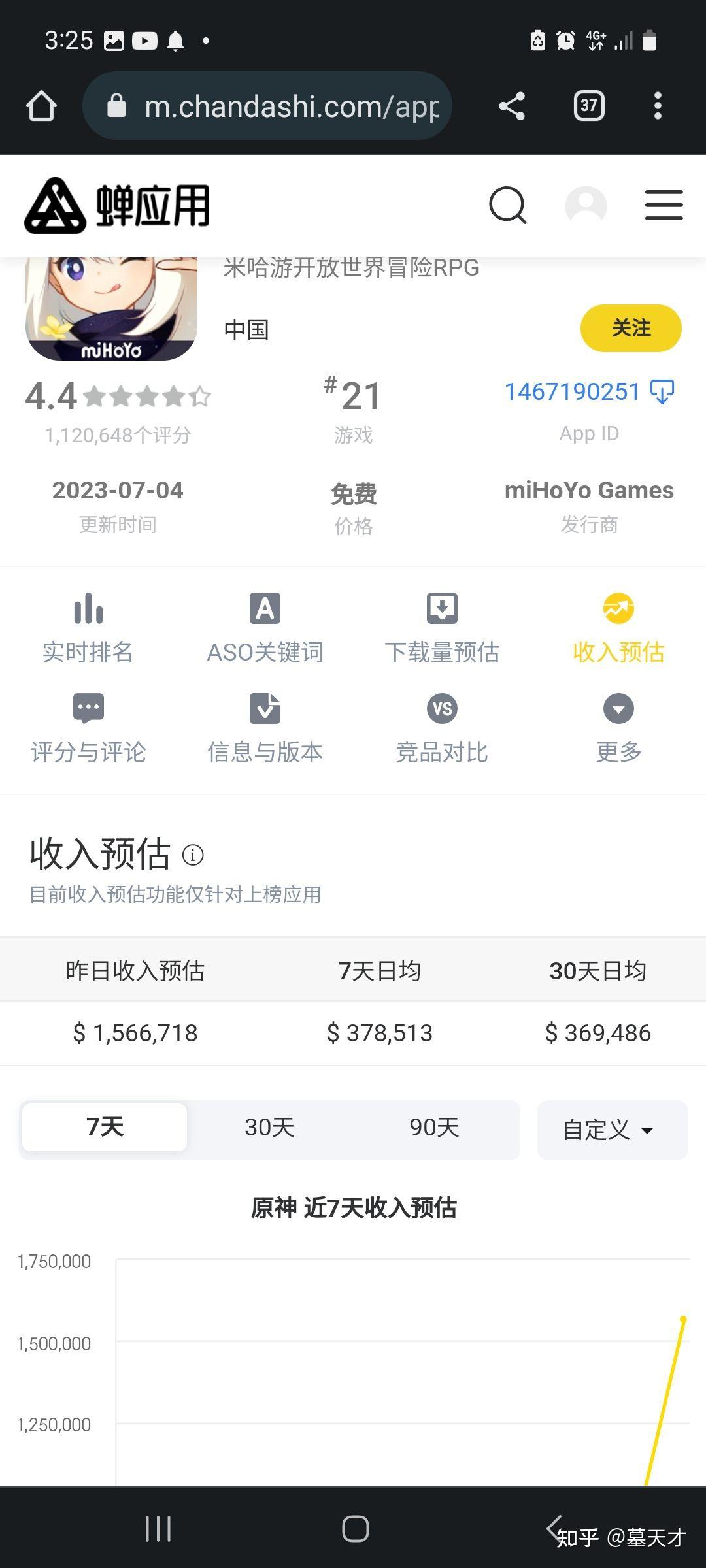The width and height of the screenshot is (706, 1568).
Task: Follow the app with 关注 button
Action: [x=630, y=328]
